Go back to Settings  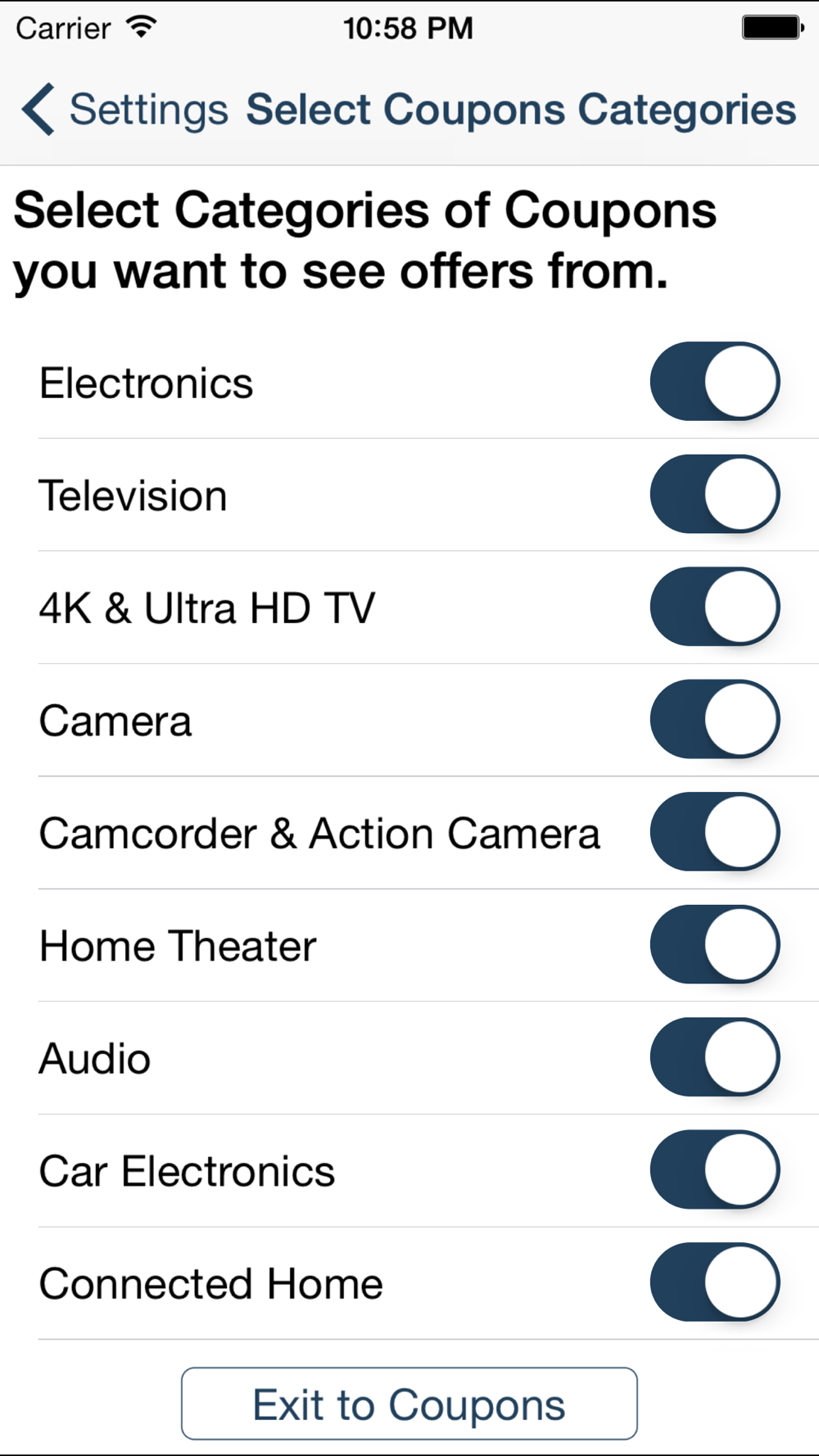coord(124,109)
